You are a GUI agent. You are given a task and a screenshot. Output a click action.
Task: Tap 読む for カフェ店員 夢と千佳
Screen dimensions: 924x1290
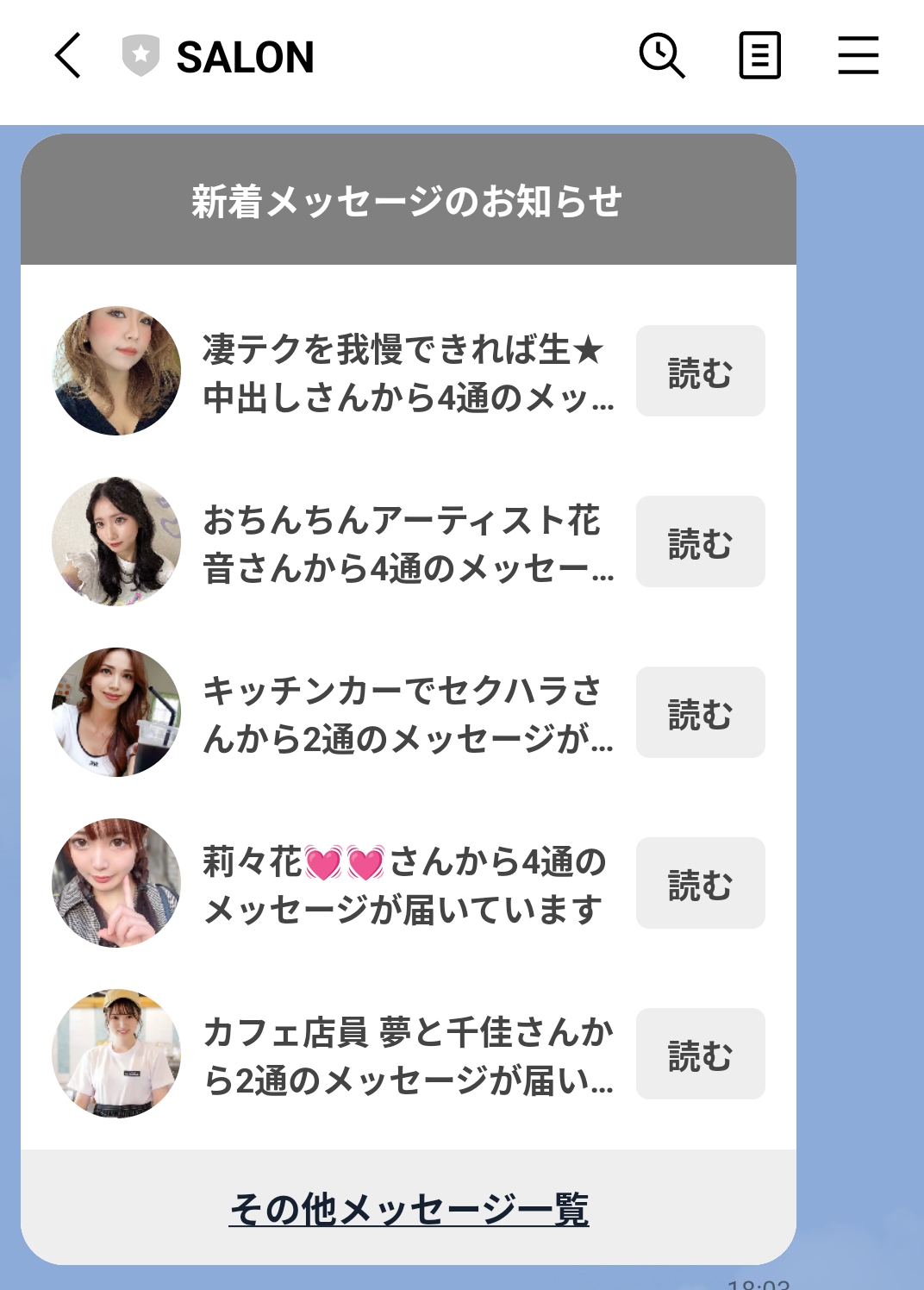pos(700,1053)
